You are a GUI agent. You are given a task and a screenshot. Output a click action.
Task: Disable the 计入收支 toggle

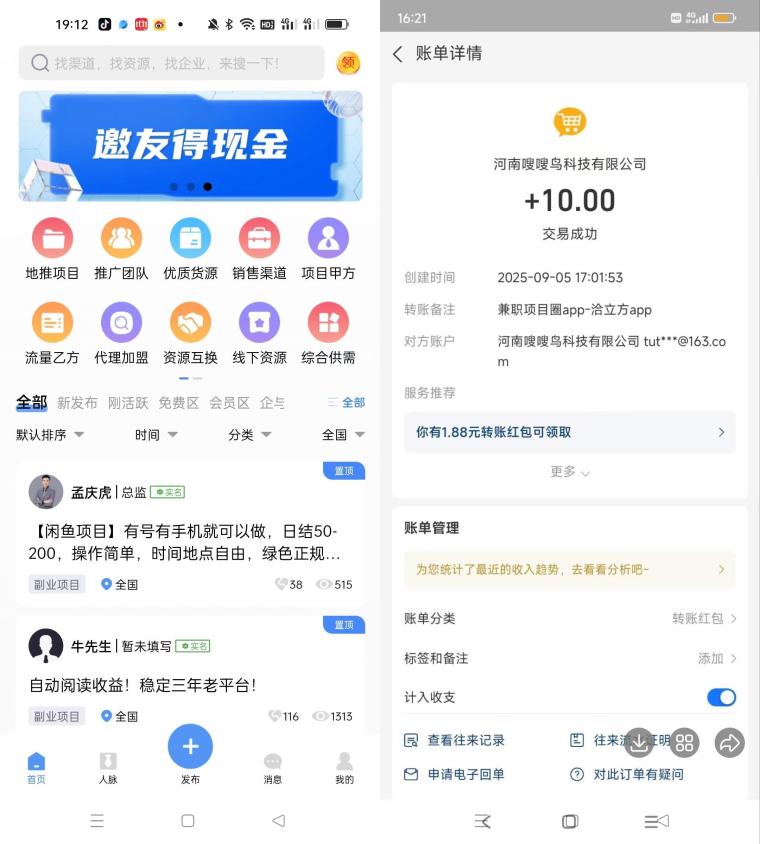tap(721, 697)
